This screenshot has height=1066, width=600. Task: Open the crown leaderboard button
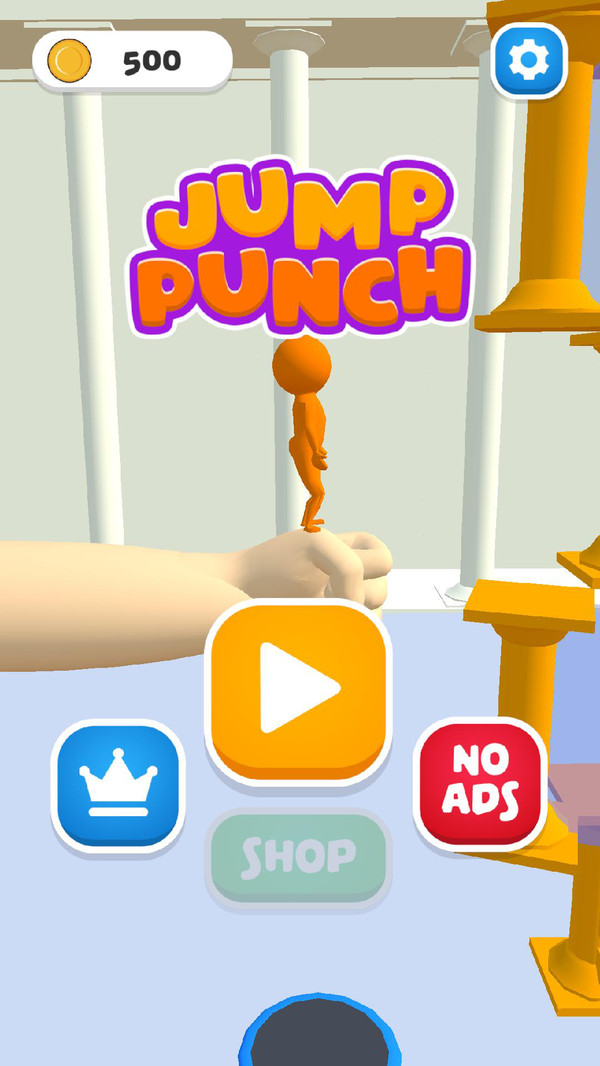118,786
